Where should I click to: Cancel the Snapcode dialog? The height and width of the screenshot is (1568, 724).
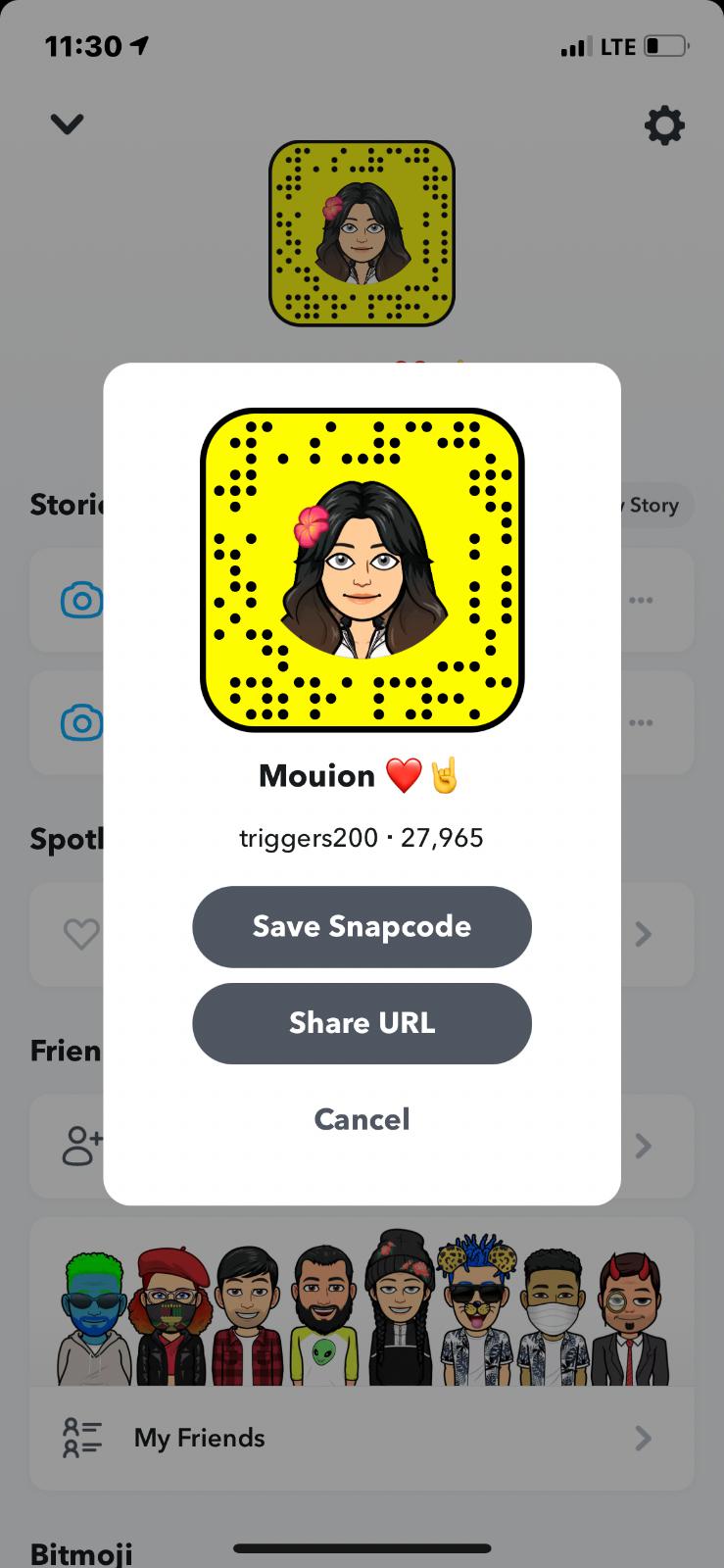pyautogui.click(x=362, y=1119)
